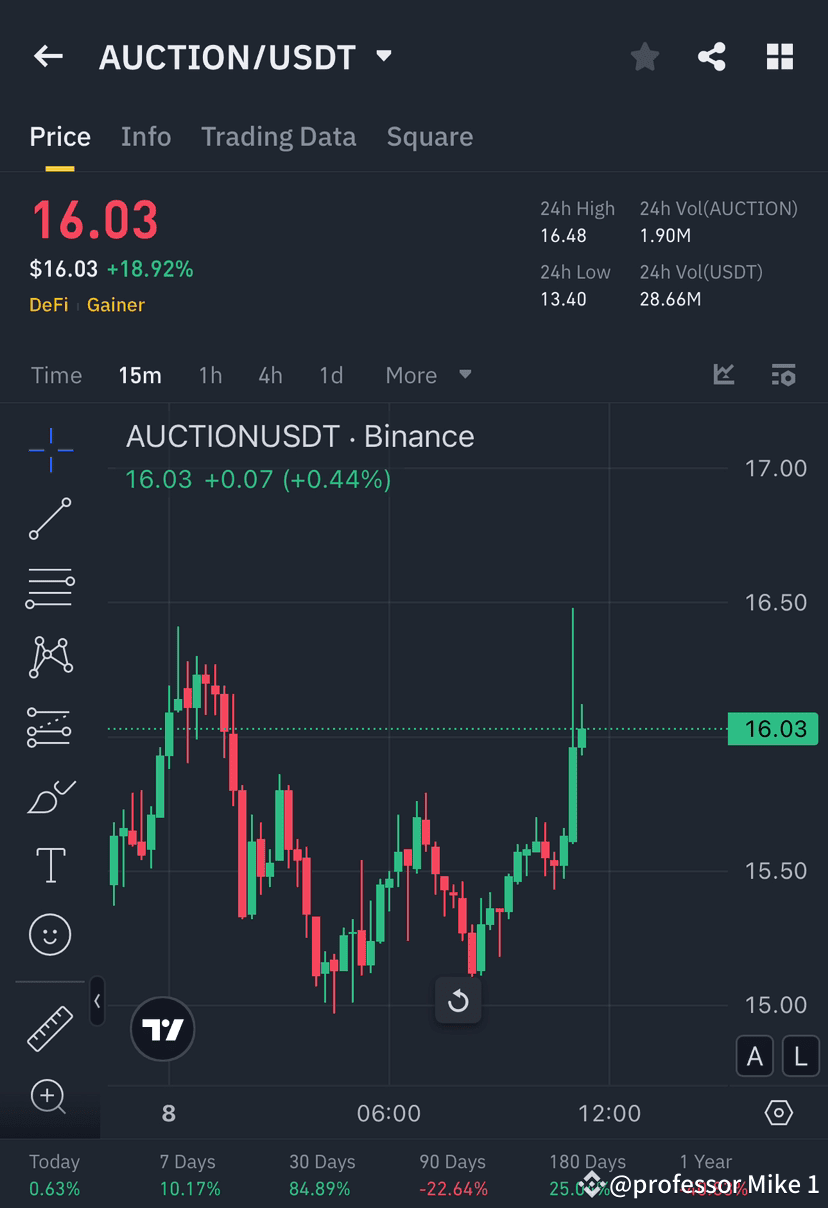Screen dimensions: 828x1208
Task: Toggle auto scale with the A button
Action: coord(755,1056)
